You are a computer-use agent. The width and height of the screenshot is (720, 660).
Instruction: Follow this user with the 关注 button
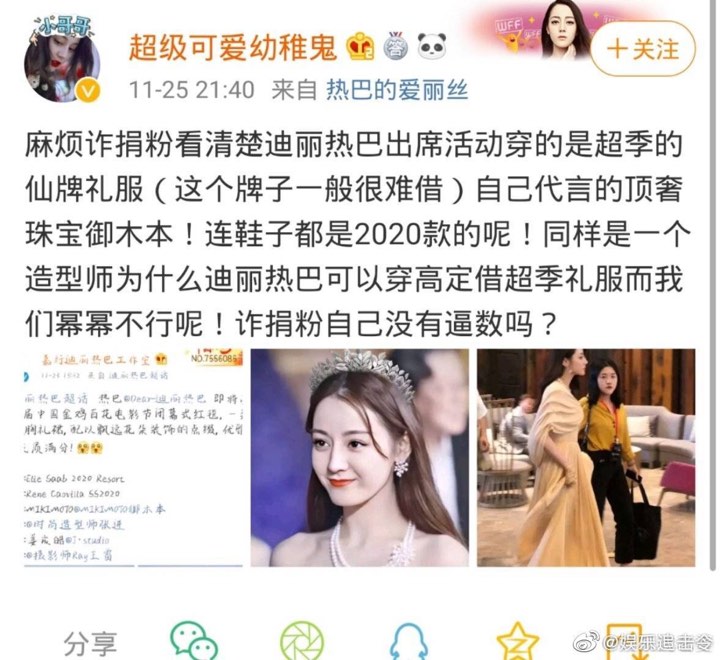(x=643, y=48)
